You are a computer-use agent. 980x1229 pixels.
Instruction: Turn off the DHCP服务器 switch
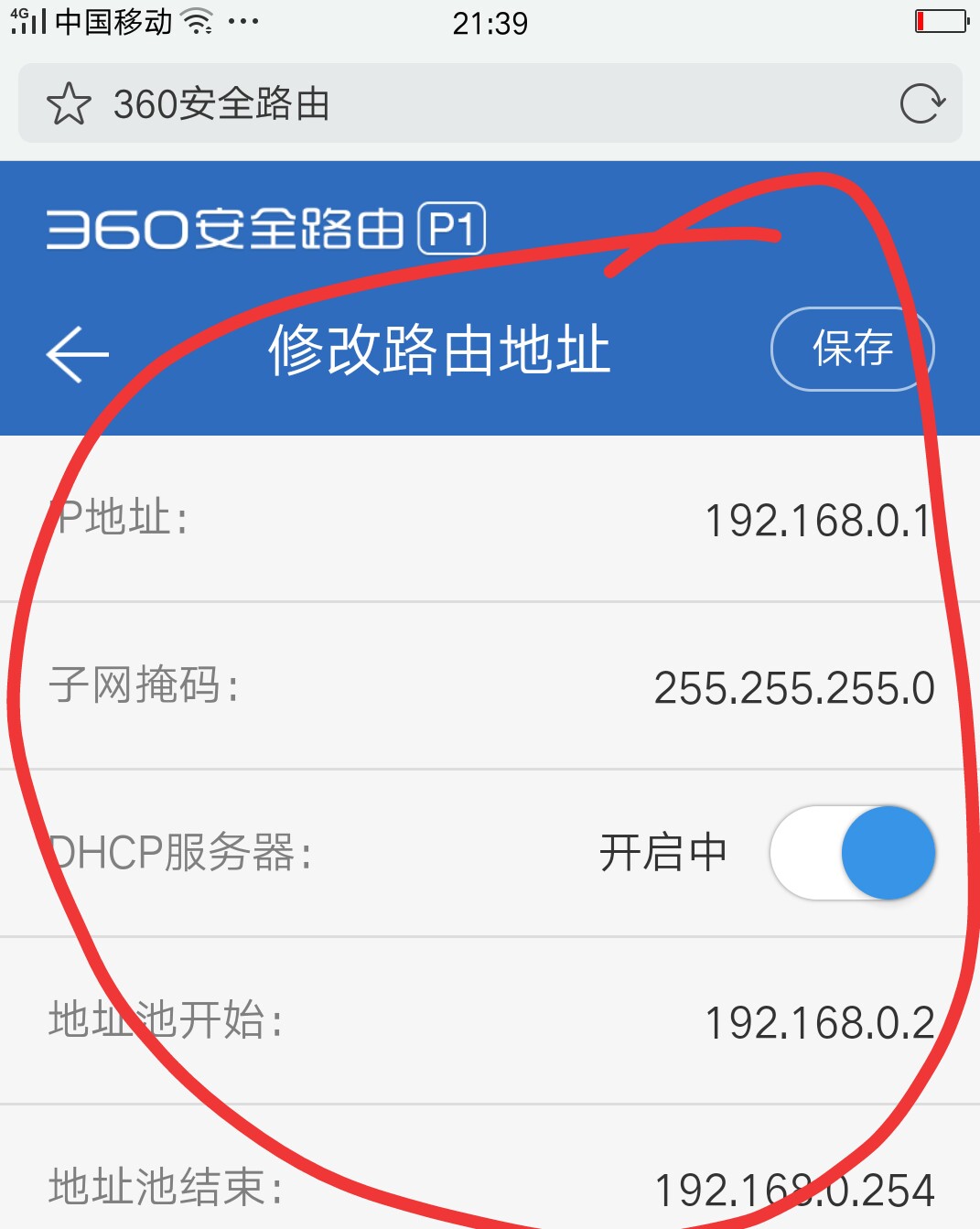tap(853, 853)
